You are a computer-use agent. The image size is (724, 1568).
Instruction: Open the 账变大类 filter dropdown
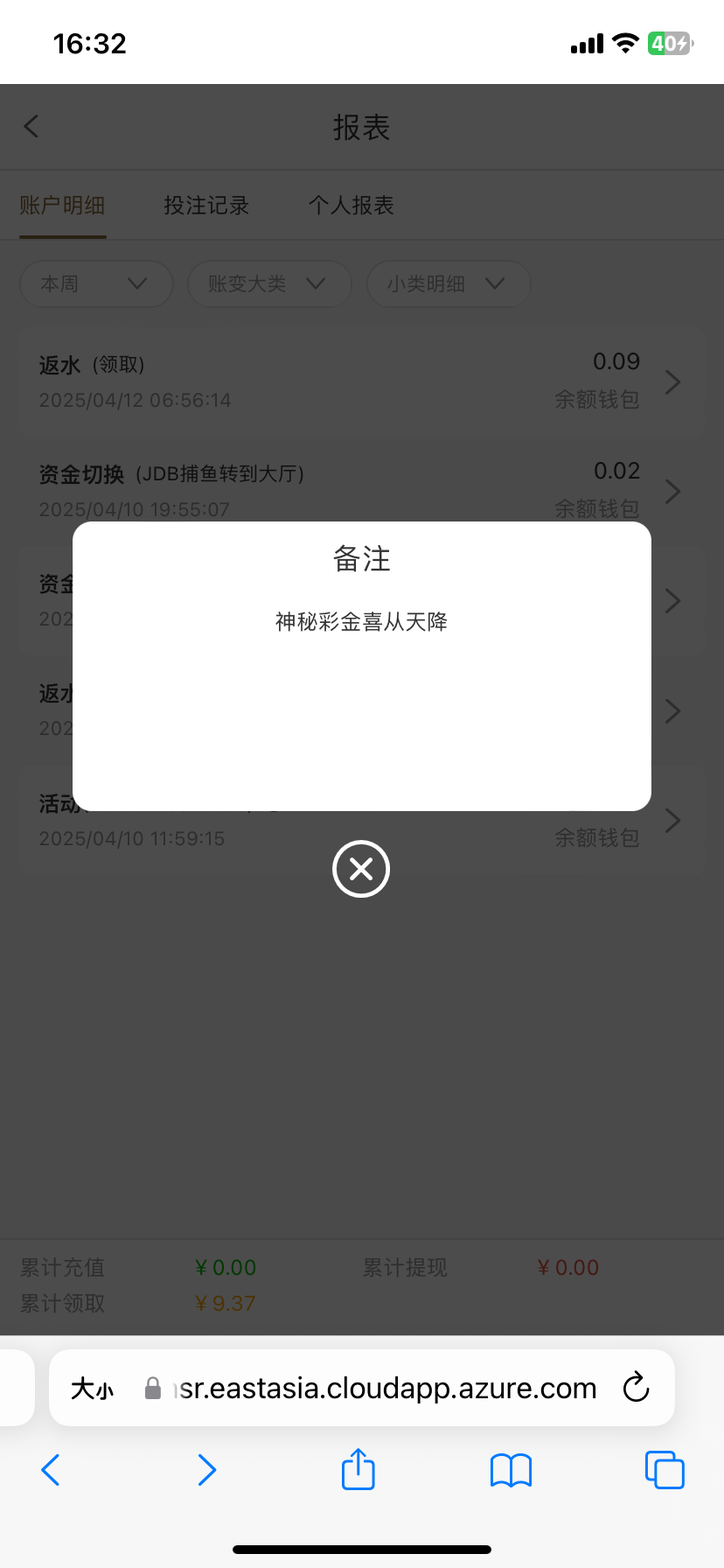(x=269, y=283)
